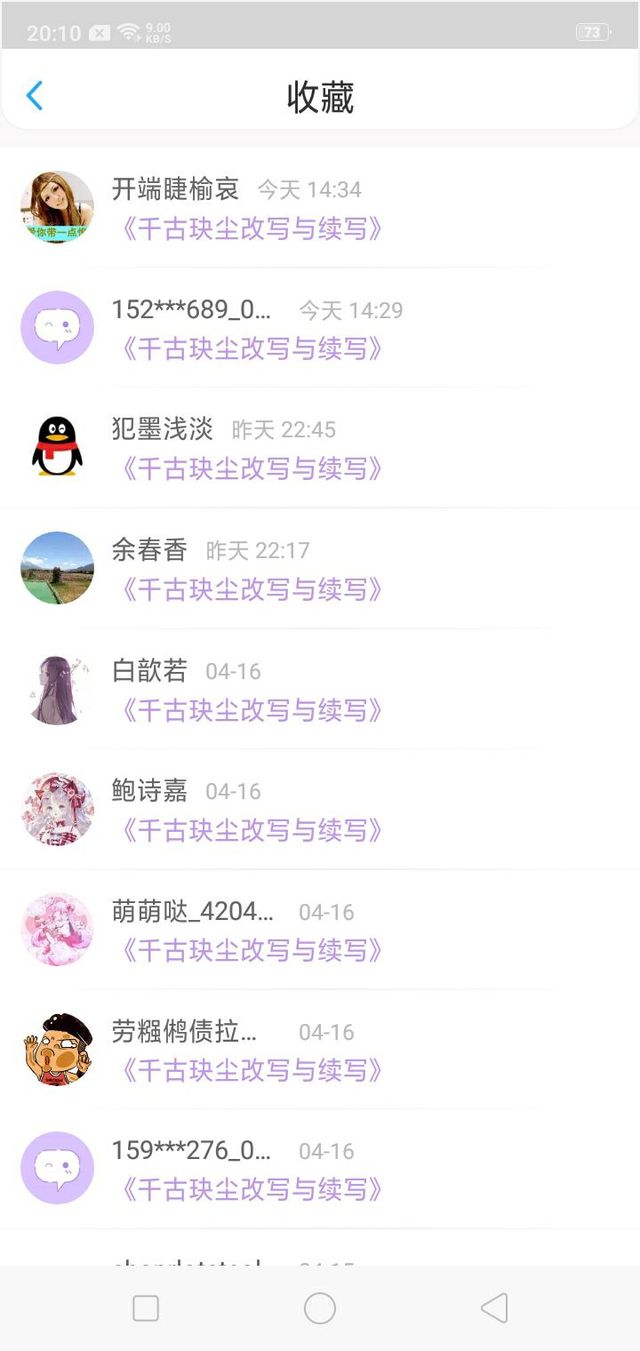The height and width of the screenshot is (1351, 640).
Task: Tap the system home button
Action: pyautogui.click(x=320, y=1308)
